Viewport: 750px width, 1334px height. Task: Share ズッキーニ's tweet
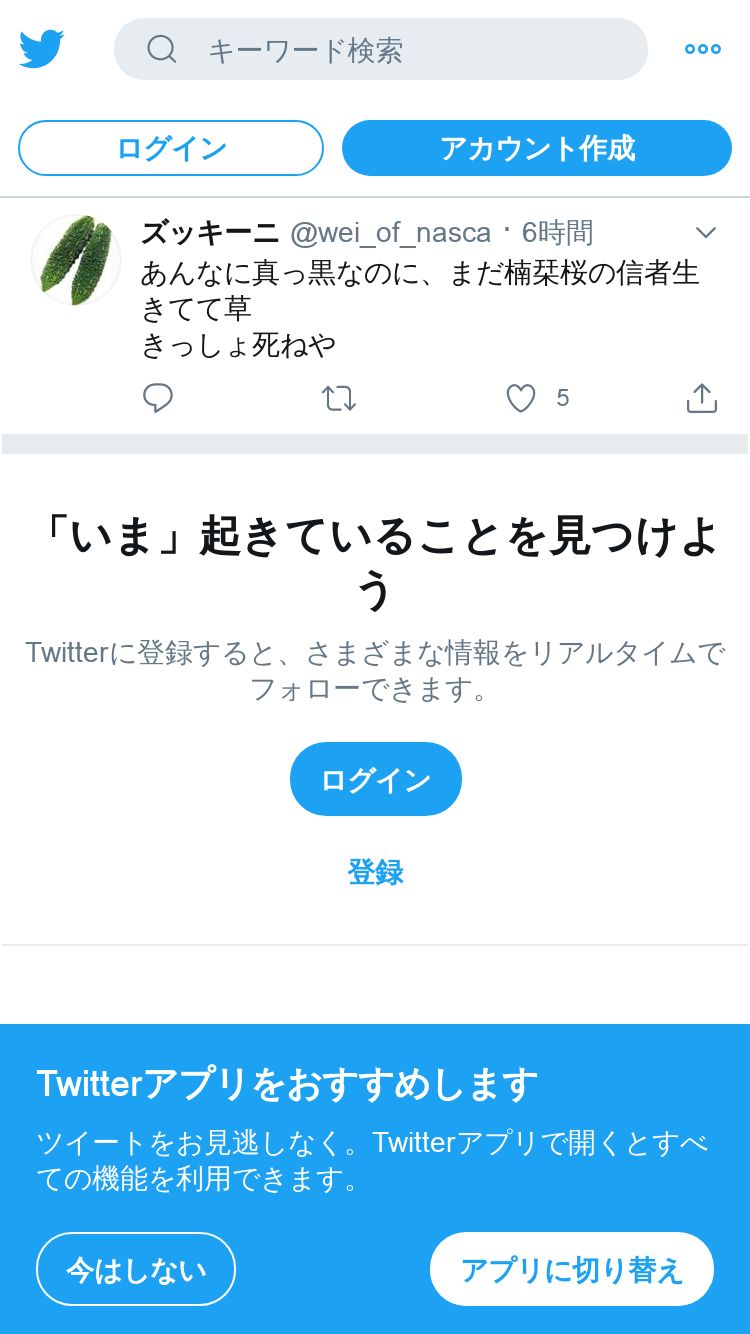(x=702, y=398)
